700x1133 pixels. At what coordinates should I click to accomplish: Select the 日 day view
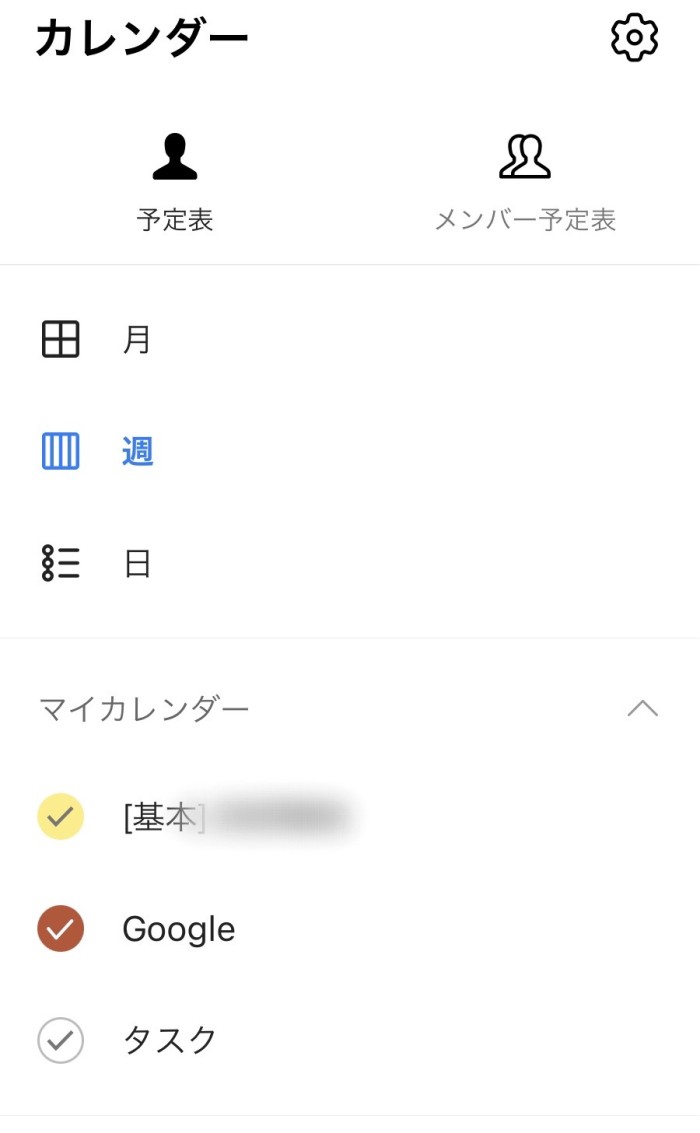point(350,563)
